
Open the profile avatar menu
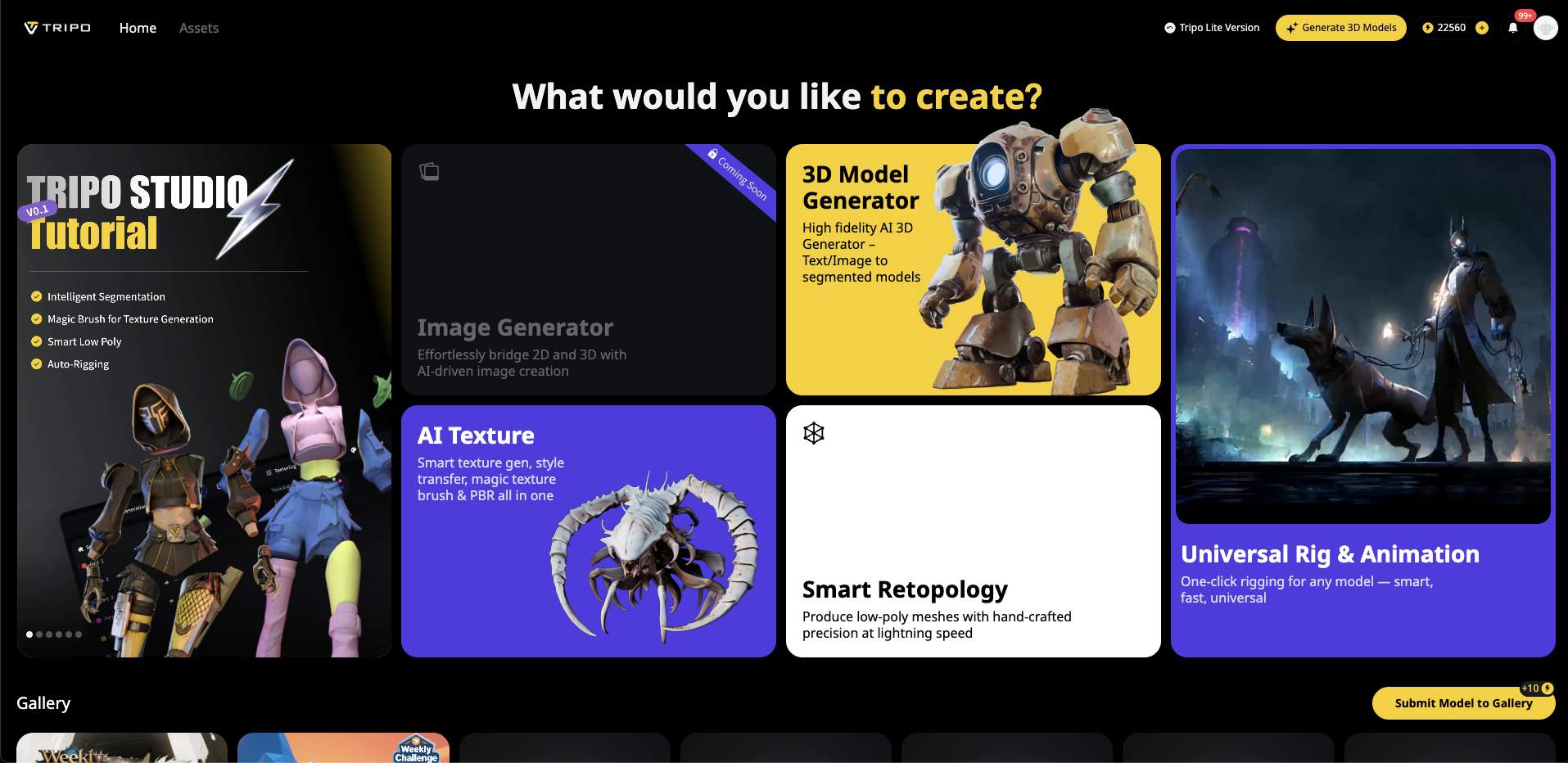tap(1545, 28)
